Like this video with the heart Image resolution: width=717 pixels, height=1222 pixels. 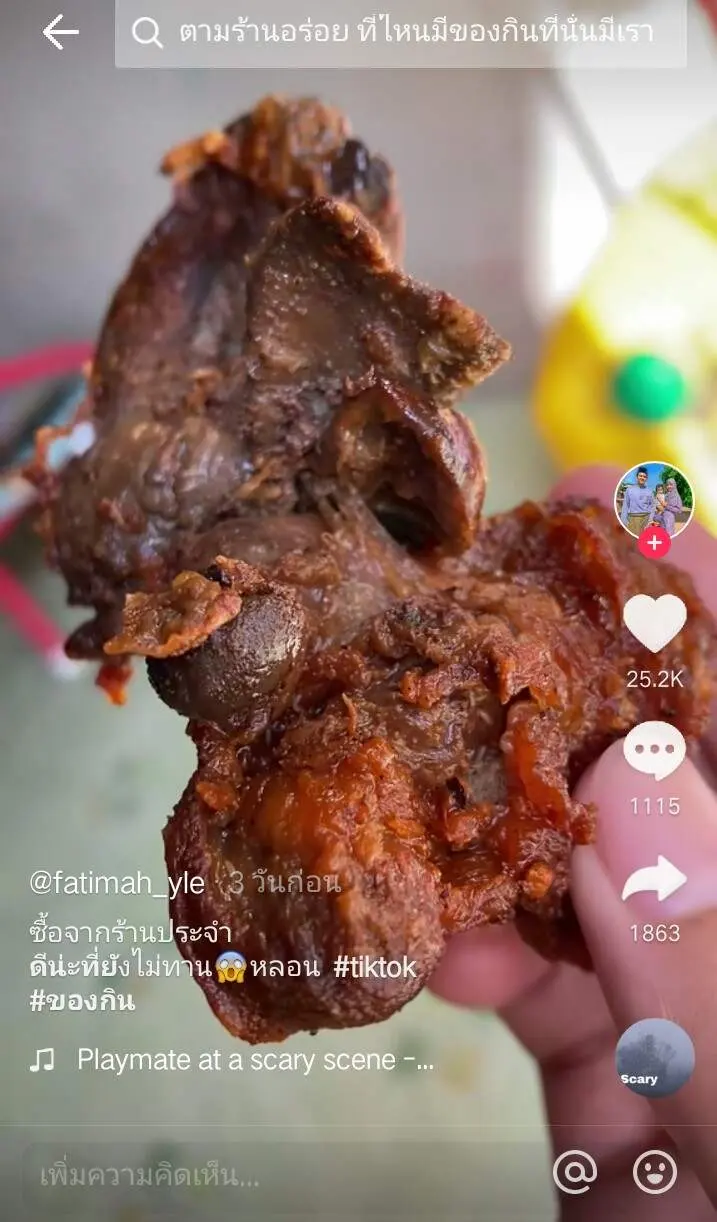(654, 623)
